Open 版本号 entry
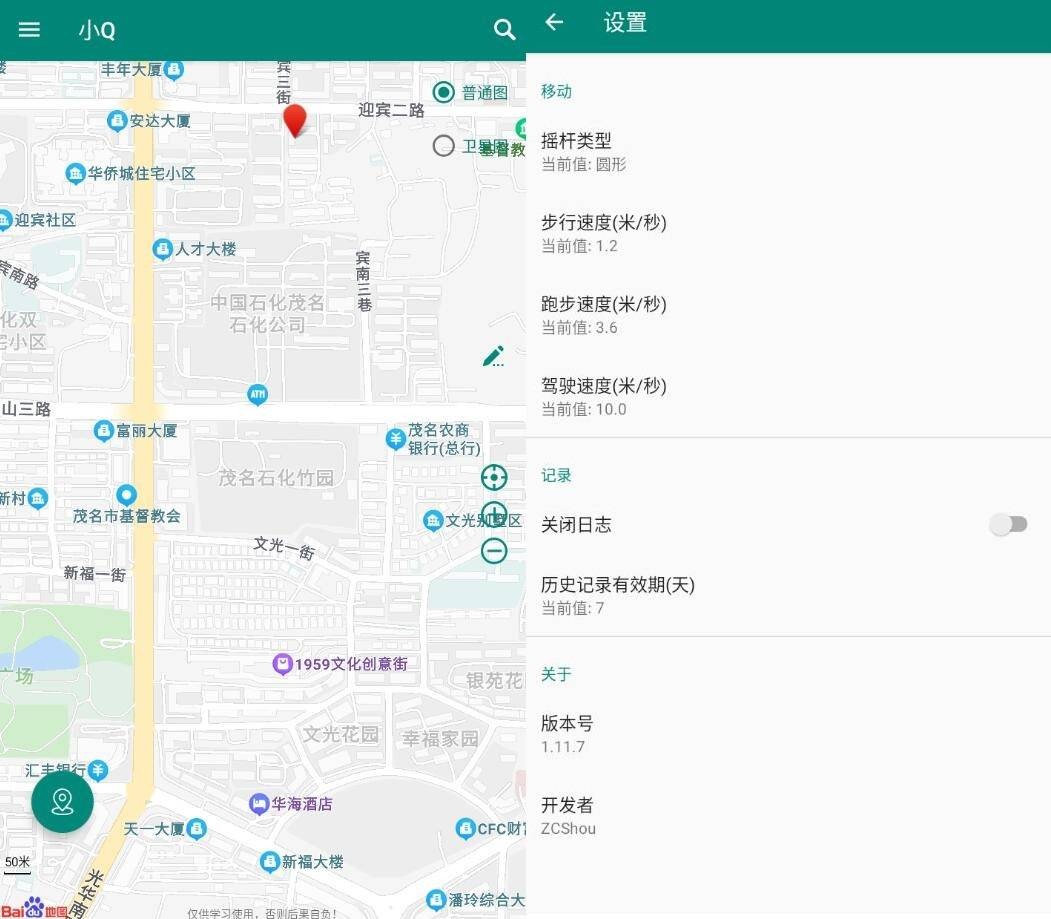This screenshot has height=919, width=1051. tap(788, 733)
